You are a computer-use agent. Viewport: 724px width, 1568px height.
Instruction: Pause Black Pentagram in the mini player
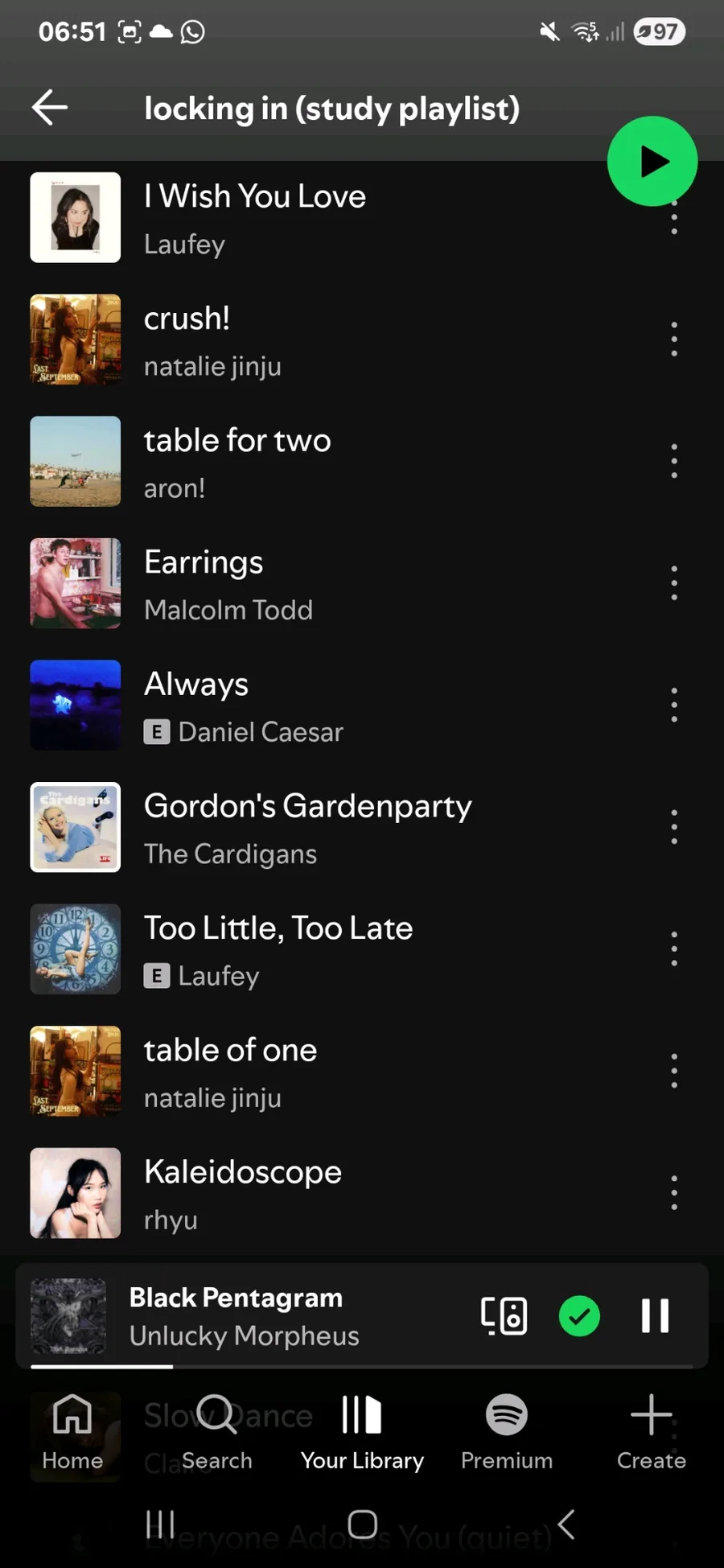(655, 1316)
